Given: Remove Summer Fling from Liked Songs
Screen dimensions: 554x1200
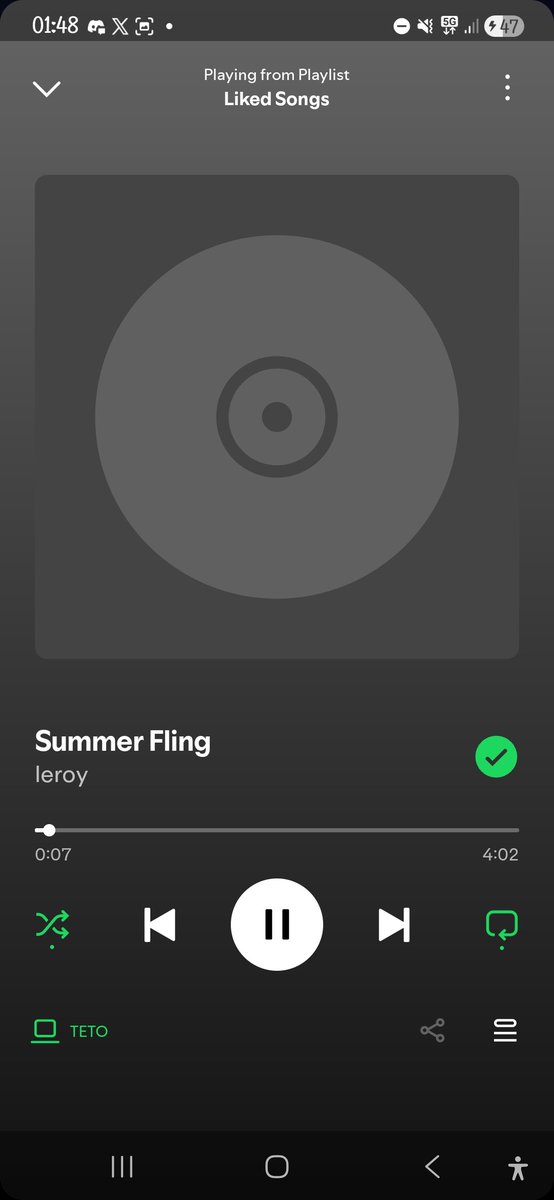Looking at the screenshot, I should click(x=496, y=757).
